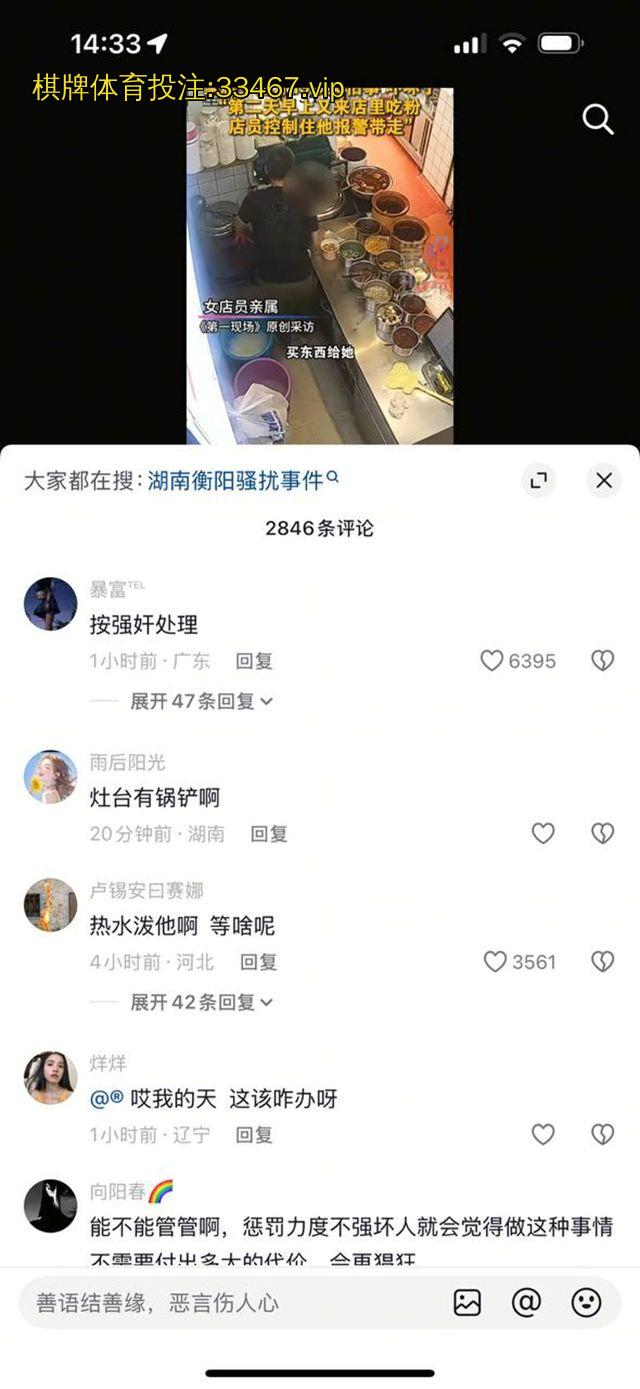Reply to 烊烊's comment
640x1389 pixels.
click(254, 1135)
